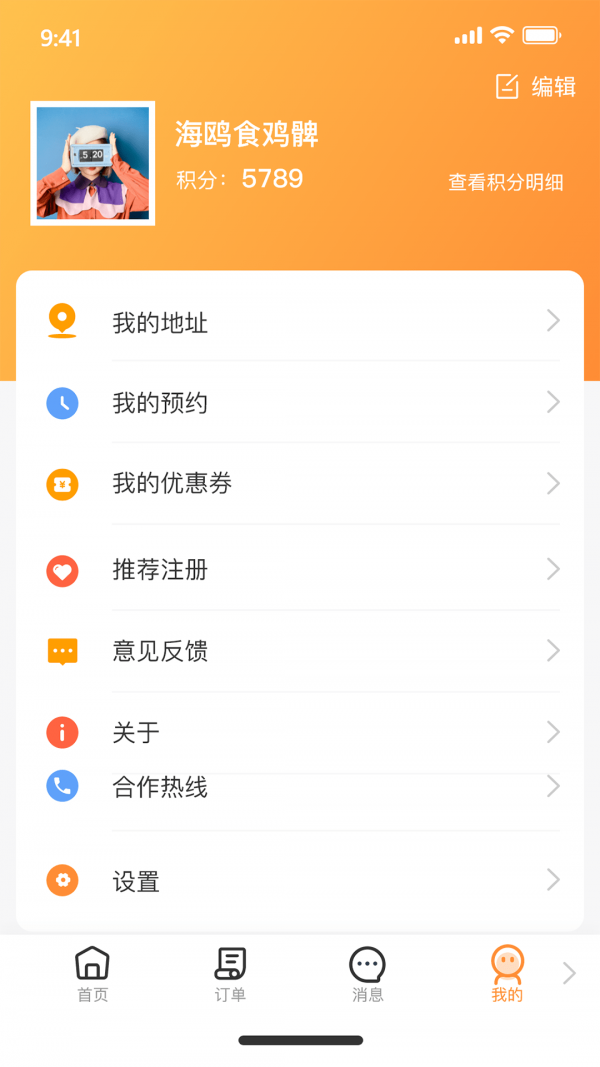This screenshot has width=600, height=1067.
Task: View 我的优惠券 coupons
Action: pos(300,484)
